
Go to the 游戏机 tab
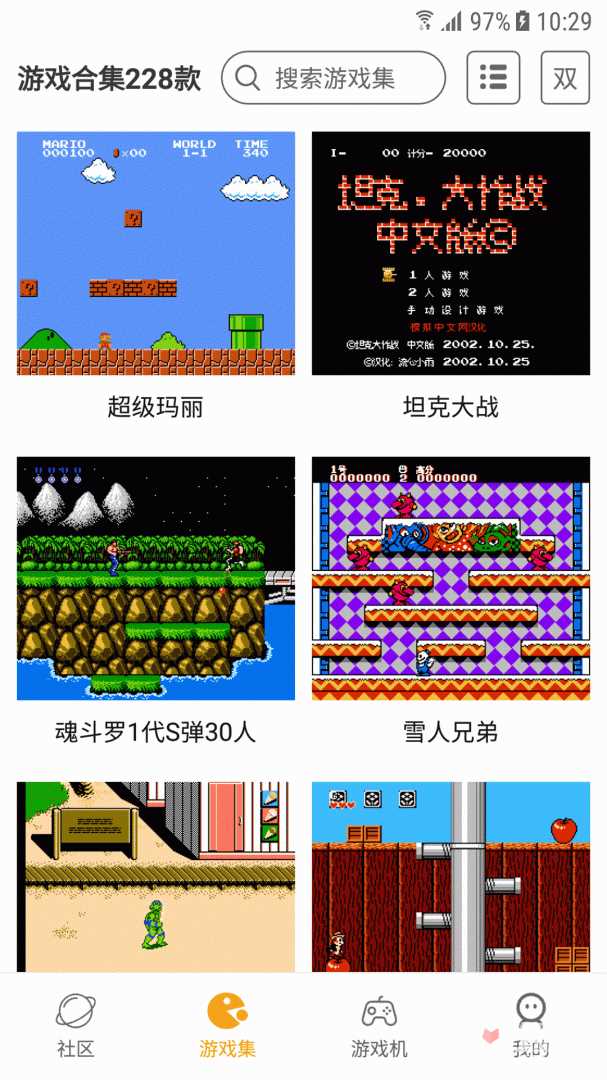tap(379, 1025)
